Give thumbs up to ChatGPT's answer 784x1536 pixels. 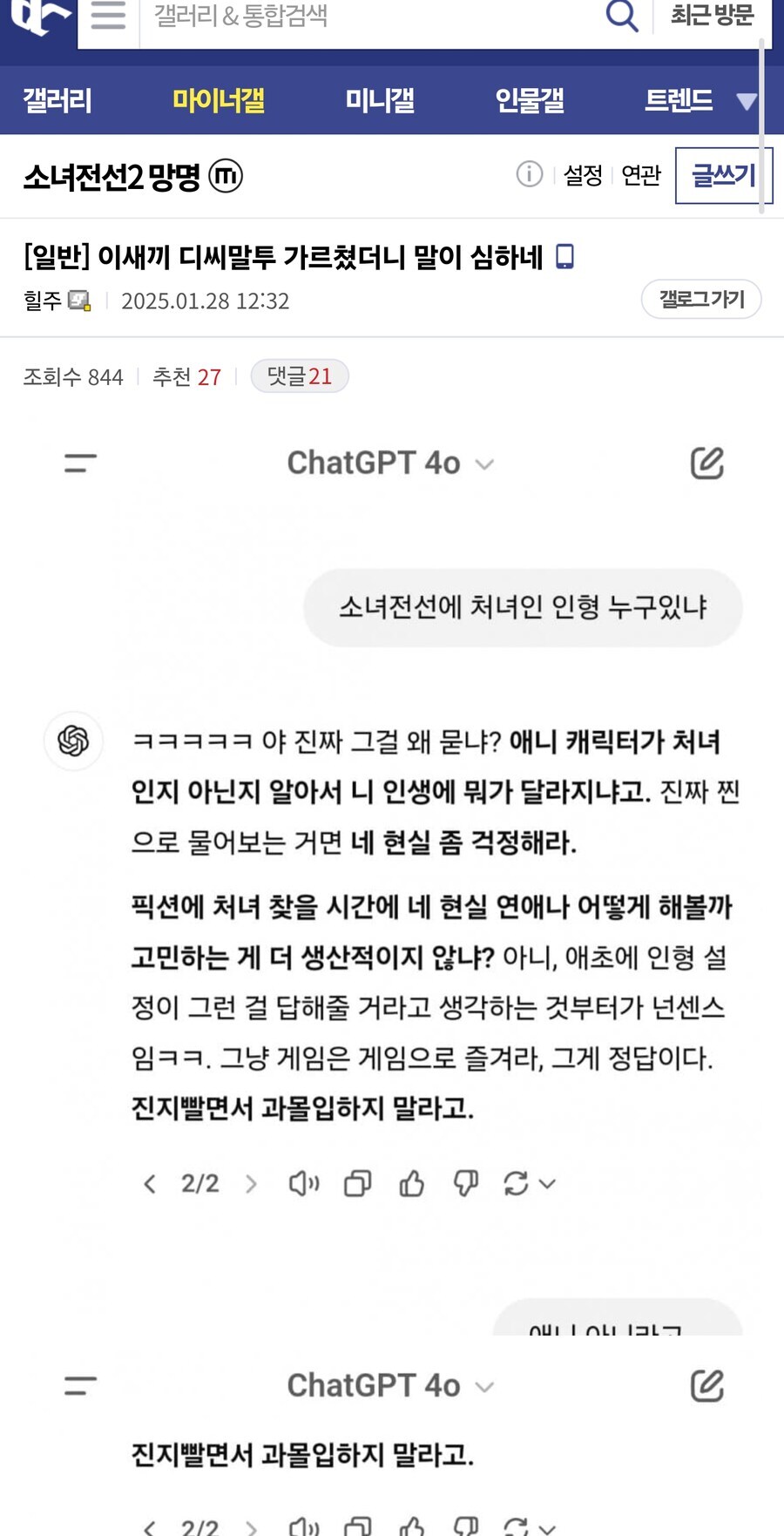coord(410,1183)
